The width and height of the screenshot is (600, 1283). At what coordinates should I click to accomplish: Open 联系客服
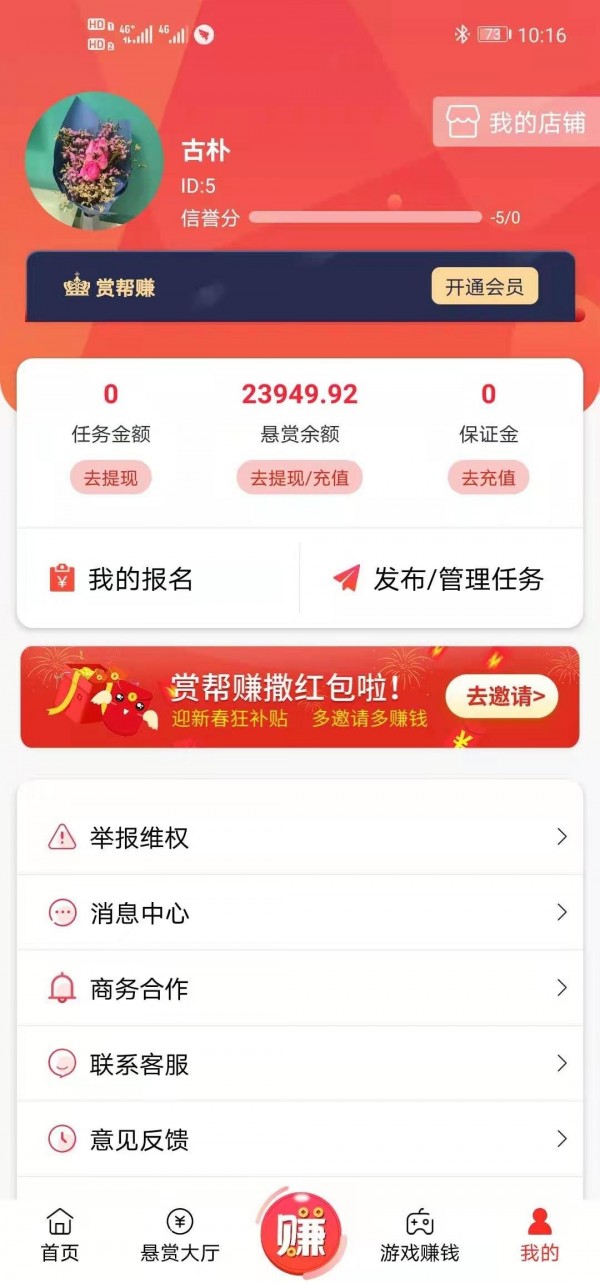pos(300,1064)
